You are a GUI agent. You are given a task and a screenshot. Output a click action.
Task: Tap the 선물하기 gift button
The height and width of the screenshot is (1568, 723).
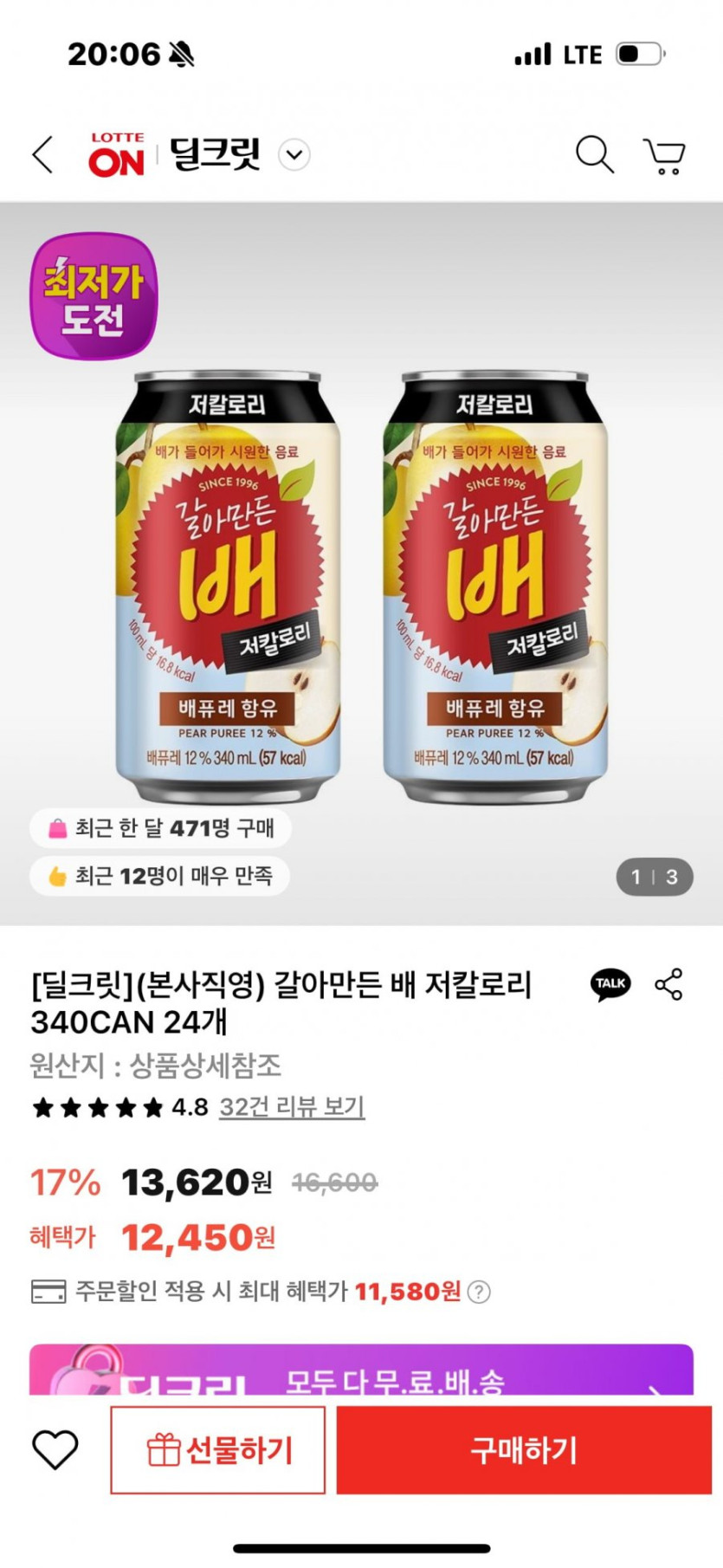click(x=218, y=1449)
